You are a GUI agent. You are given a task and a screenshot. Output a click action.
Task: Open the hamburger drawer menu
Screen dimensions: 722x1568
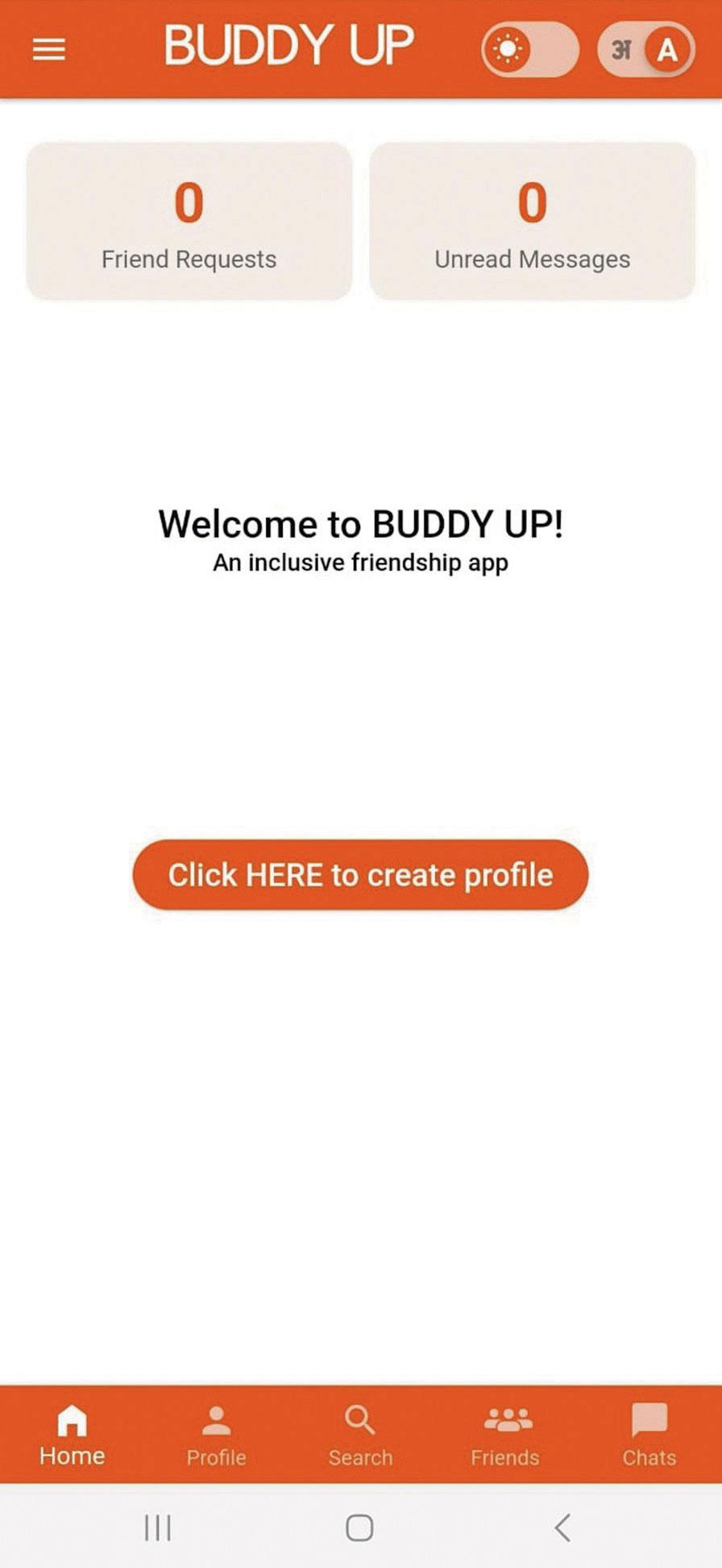tap(48, 50)
